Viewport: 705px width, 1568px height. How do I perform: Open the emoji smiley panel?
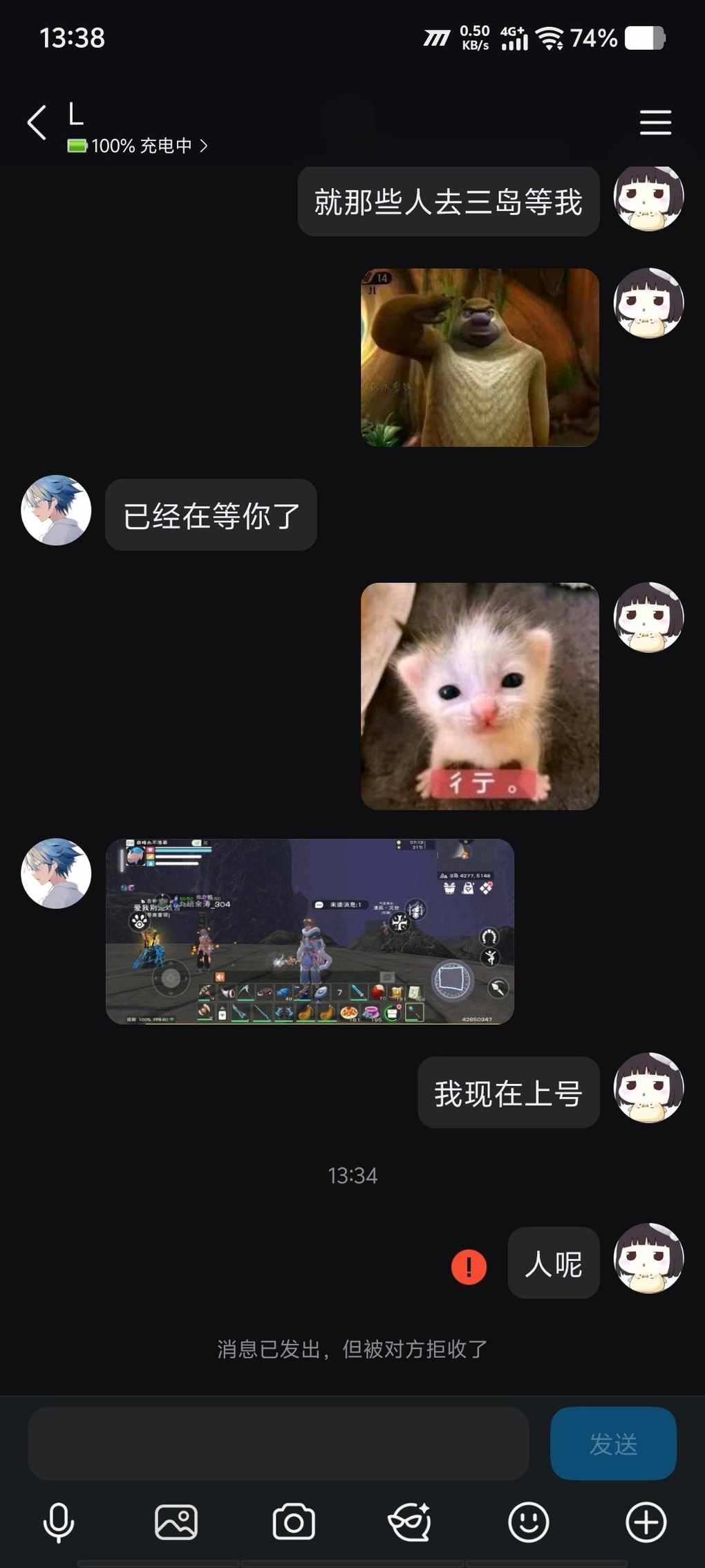click(528, 1522)
